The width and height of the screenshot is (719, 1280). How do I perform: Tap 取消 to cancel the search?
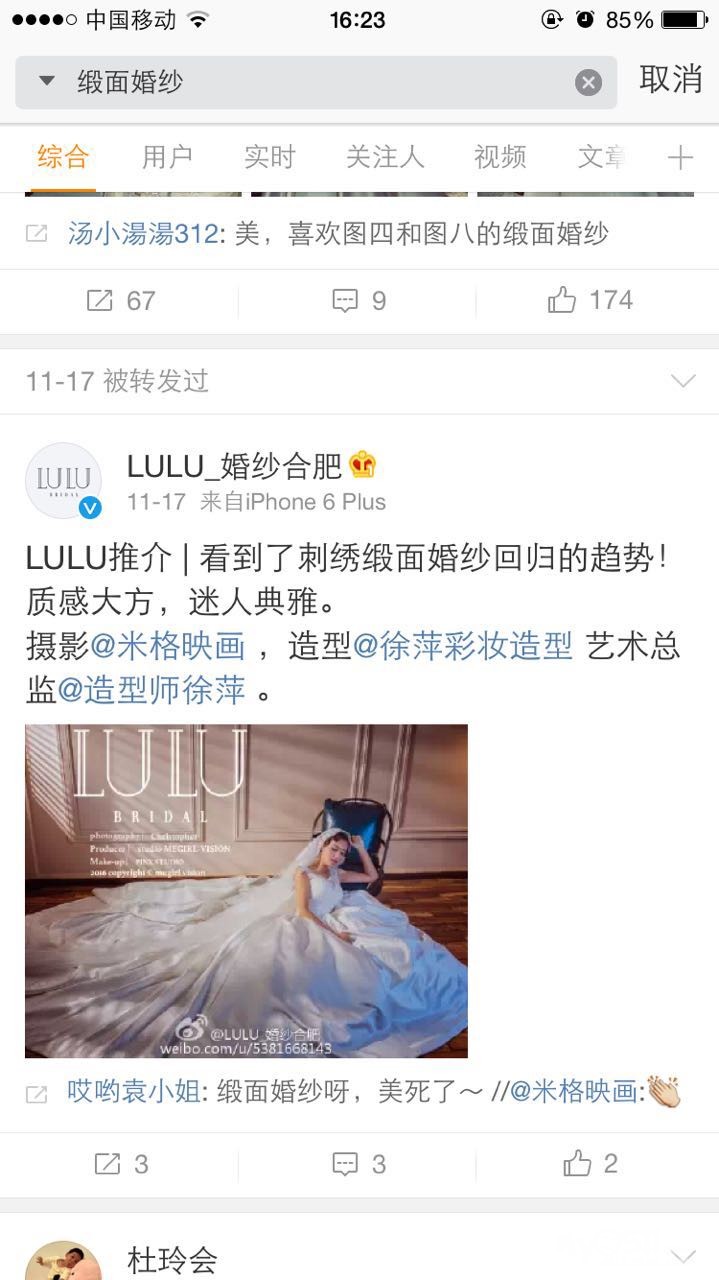pos(671,80)
